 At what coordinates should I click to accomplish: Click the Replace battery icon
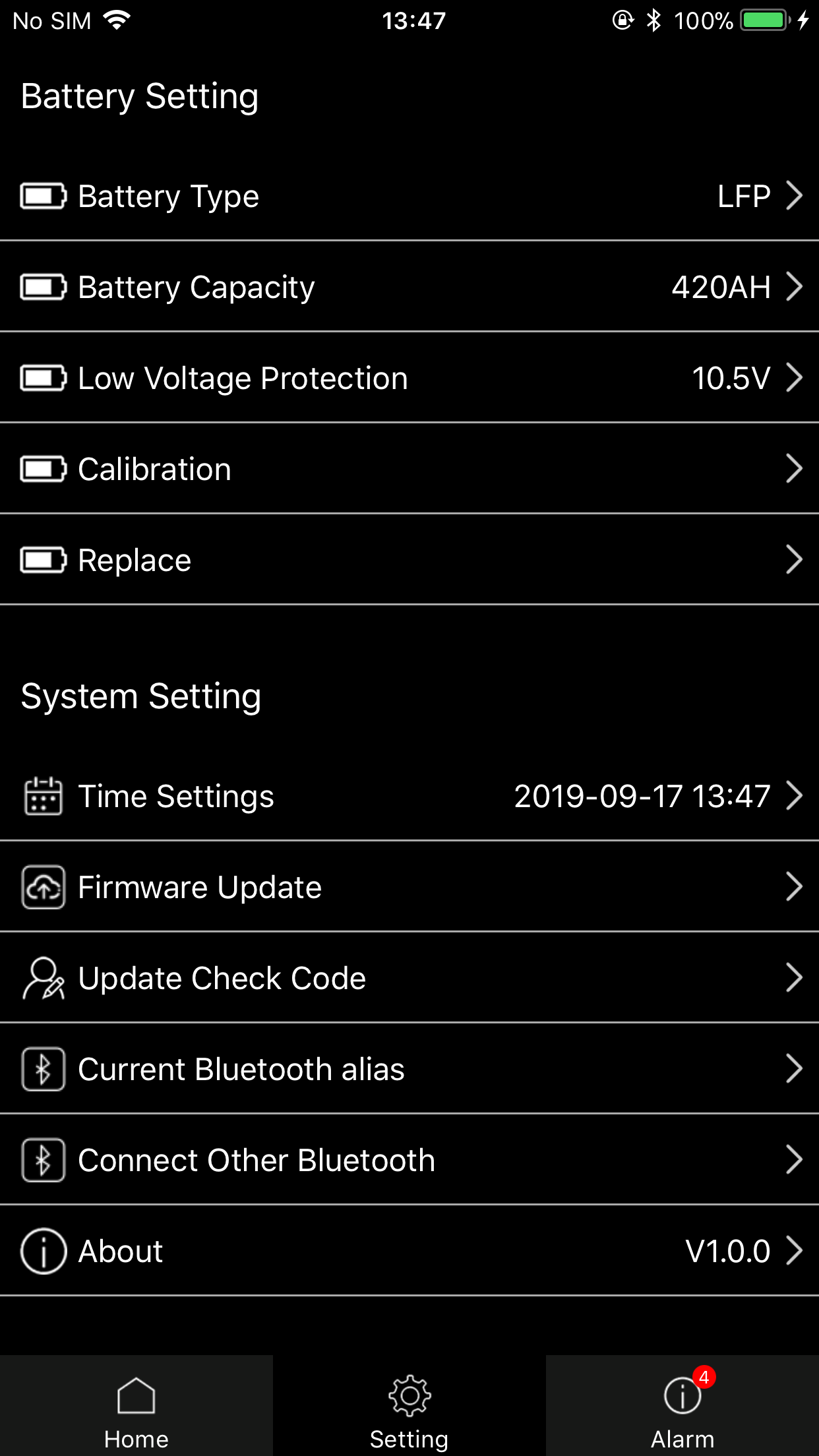(x=42, y=559)
